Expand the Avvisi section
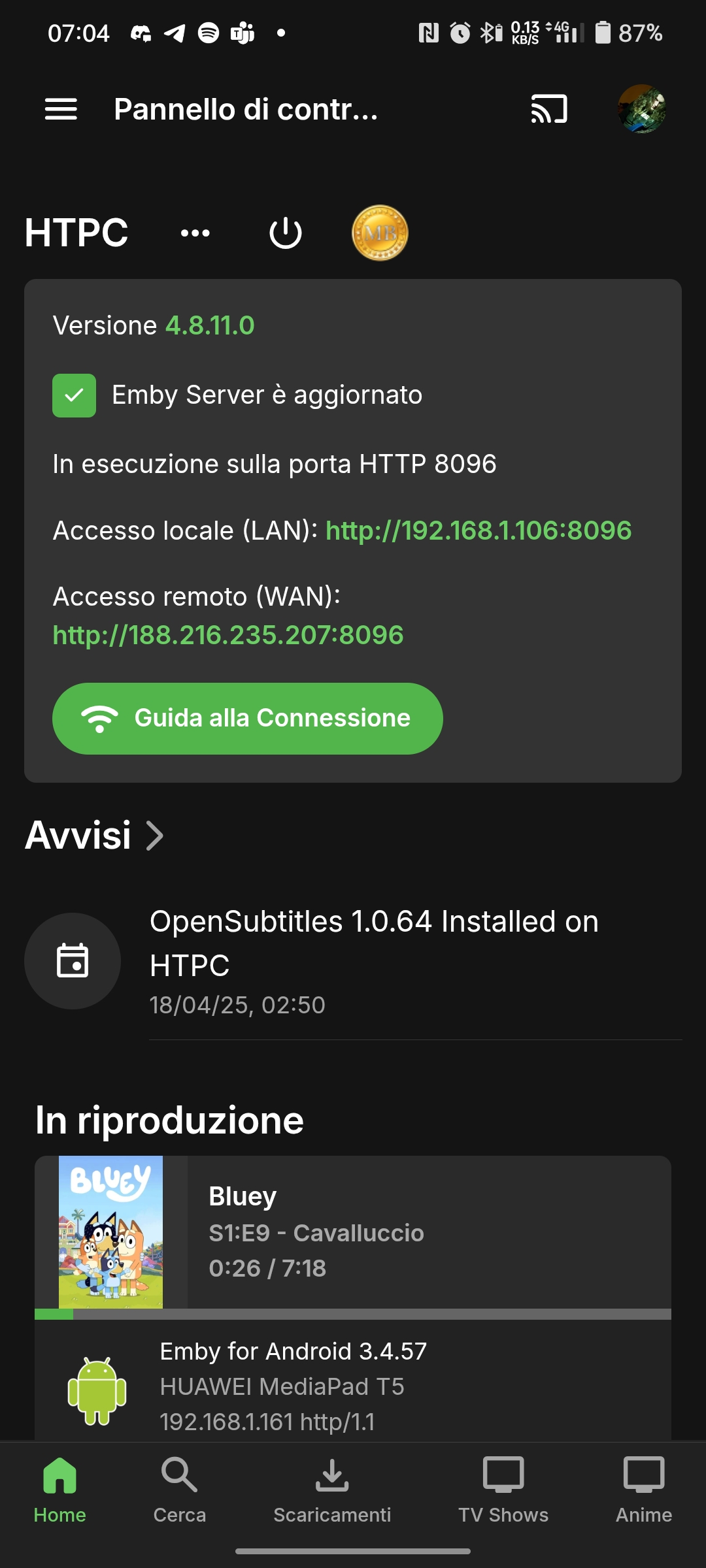The width and height of the screenshot is (706, 1568). click(95, 836)
